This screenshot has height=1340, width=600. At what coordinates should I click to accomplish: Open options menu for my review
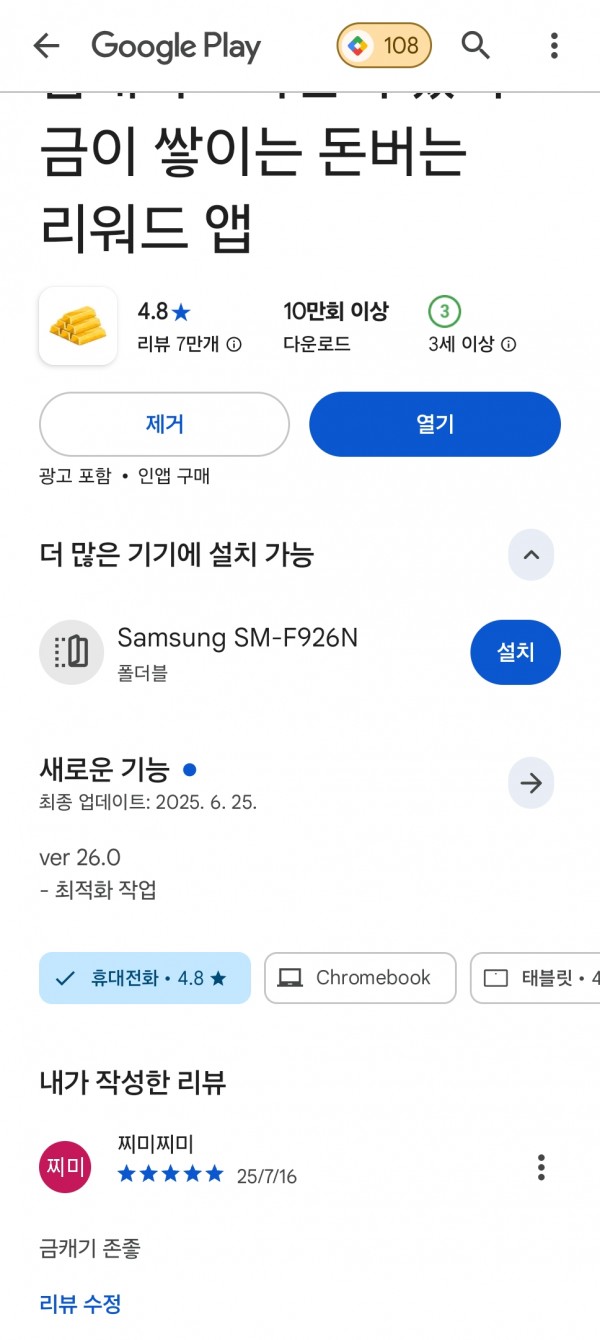click(541, 1167)
